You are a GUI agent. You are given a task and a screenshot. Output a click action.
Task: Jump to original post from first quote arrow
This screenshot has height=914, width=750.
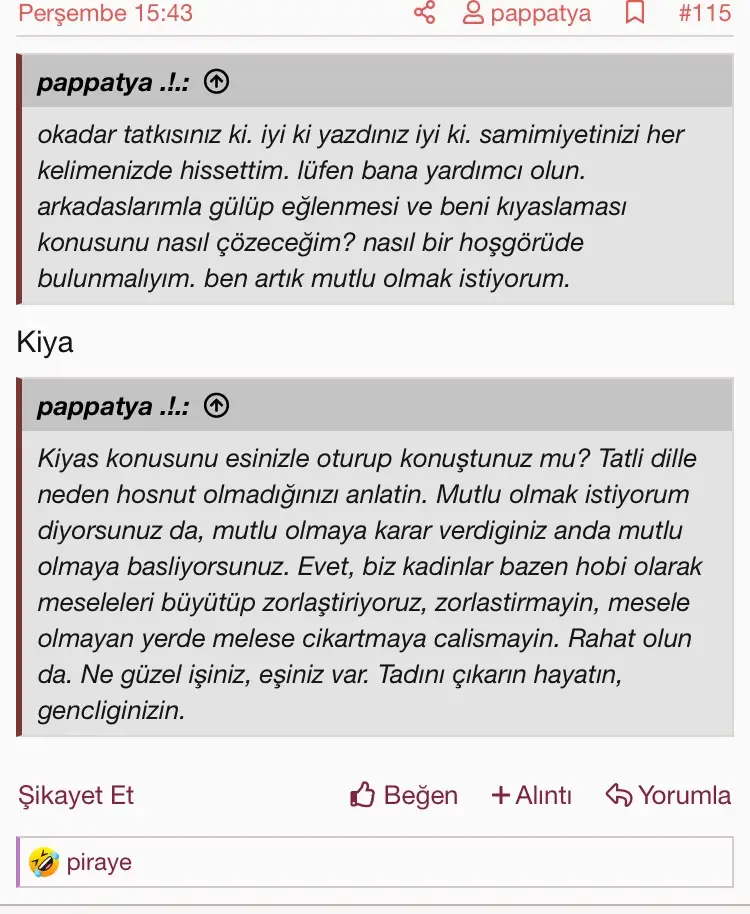[216, 82]
